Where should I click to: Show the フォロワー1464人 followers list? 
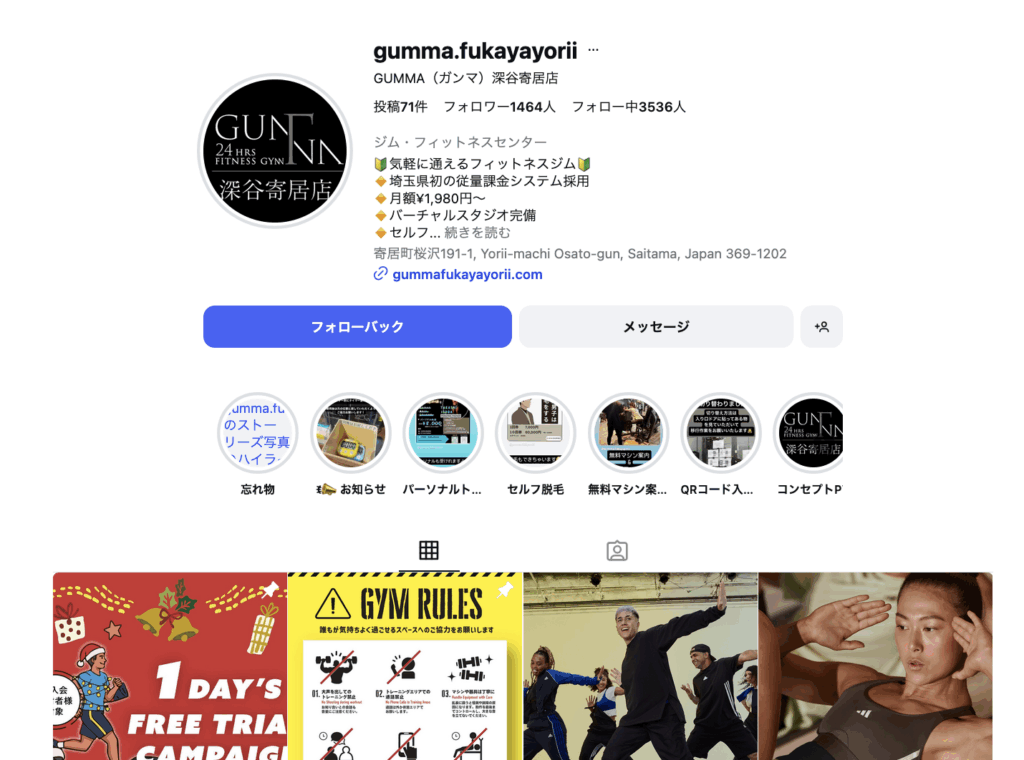coord(499,106)
